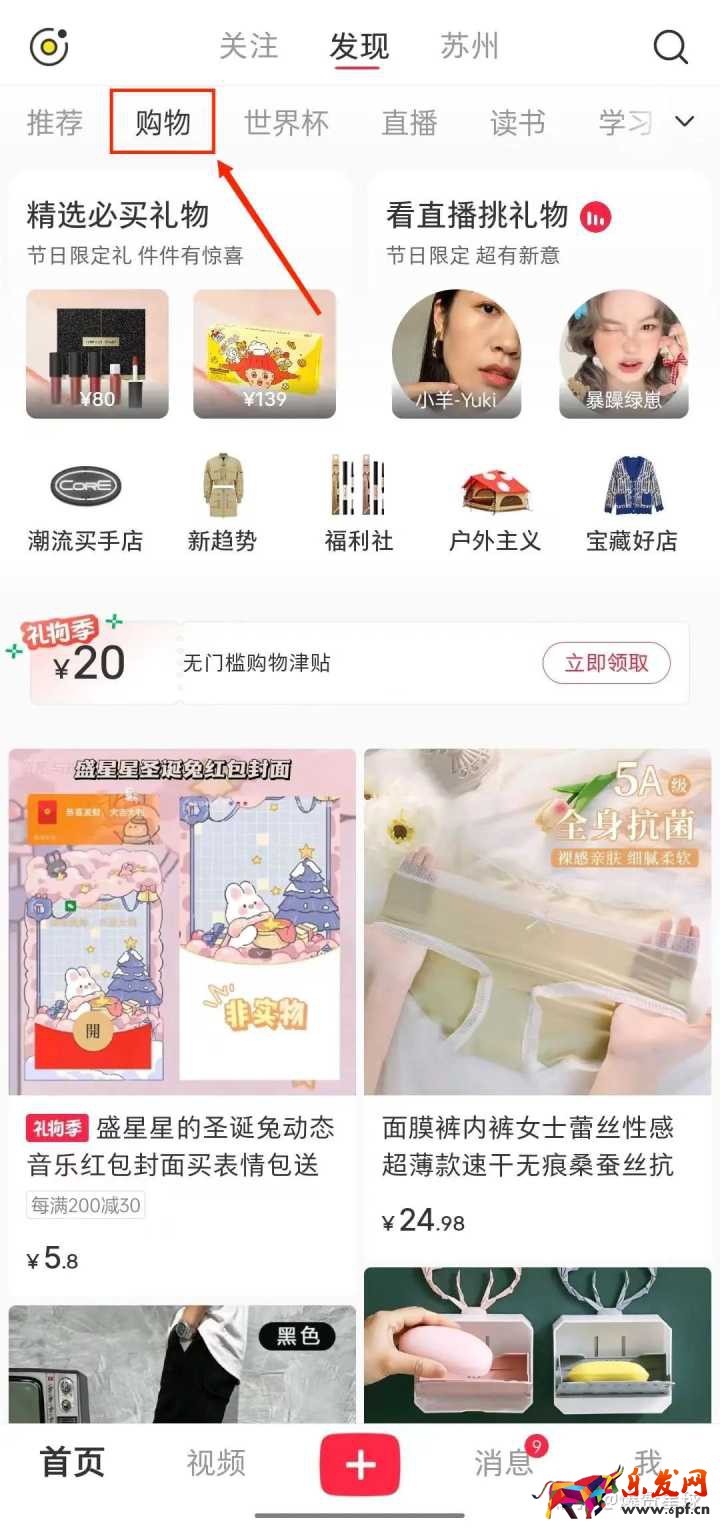Screen dimensions: 720x1530
Task: Open the 宝藏好店 section
Action: click(x=632, y=504)
